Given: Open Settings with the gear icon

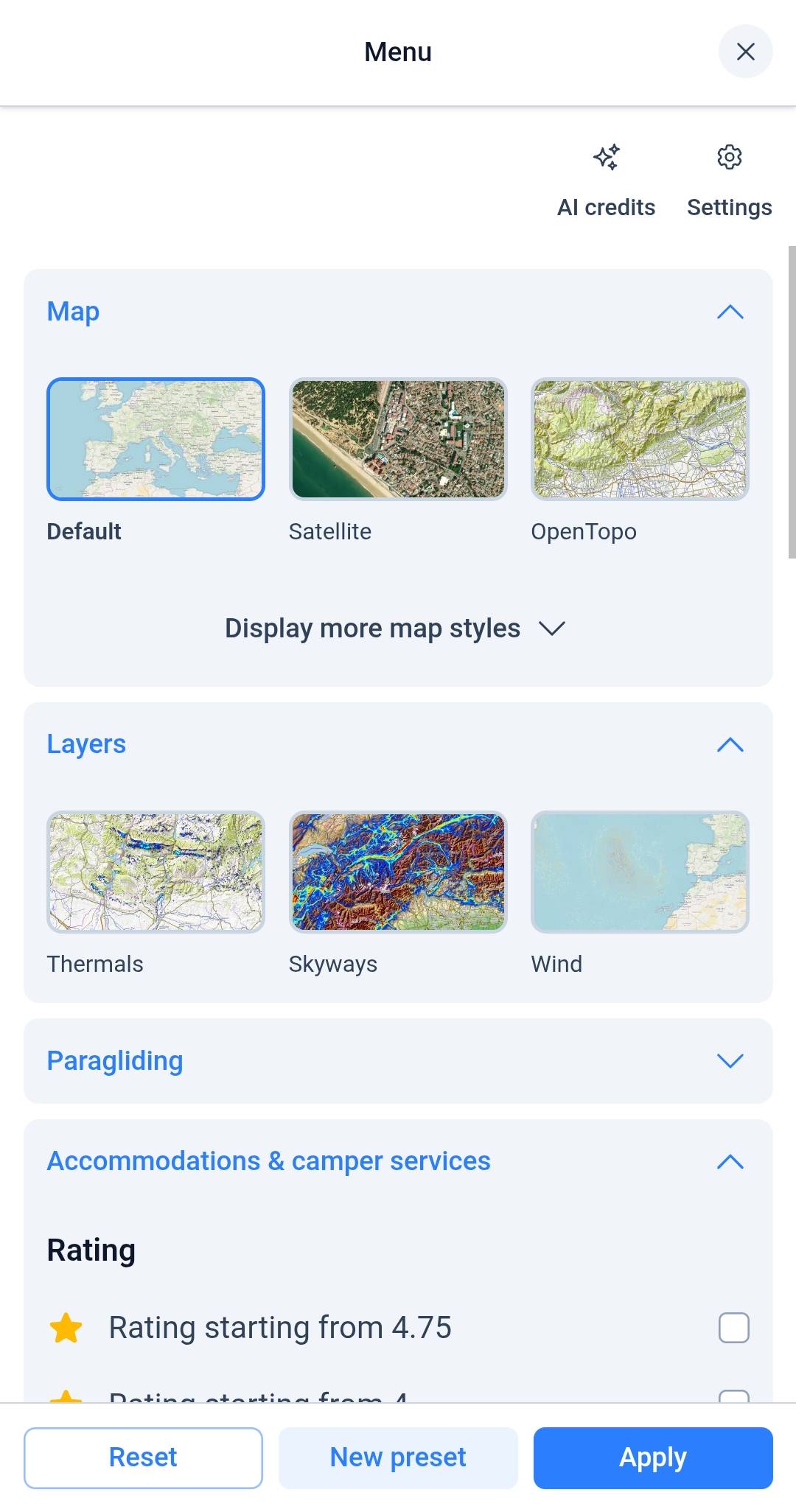Looking at the screenshot, I should coord(729,181).
